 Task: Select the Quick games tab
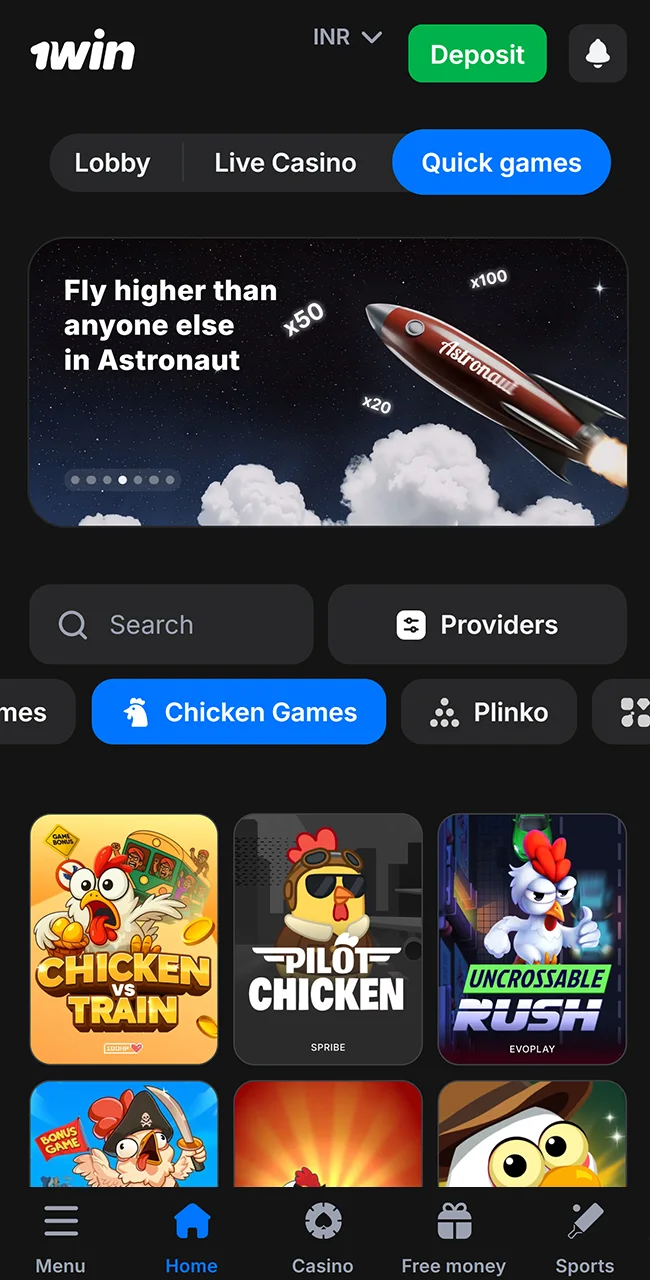coord(501,163)
